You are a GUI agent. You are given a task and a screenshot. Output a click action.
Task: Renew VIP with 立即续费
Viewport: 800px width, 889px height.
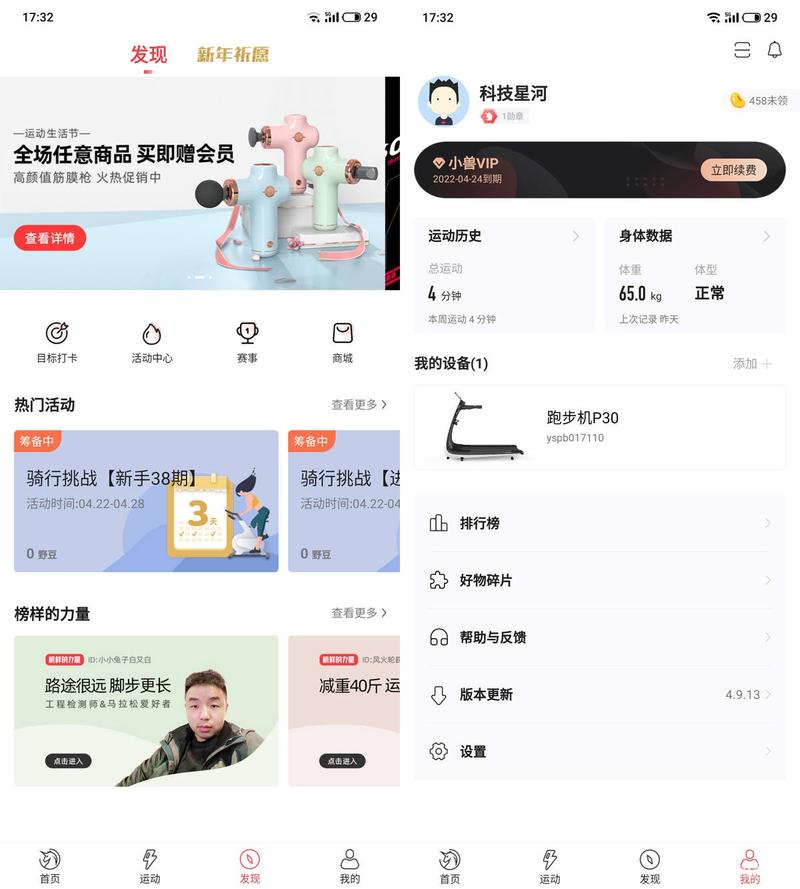[733, 170]
